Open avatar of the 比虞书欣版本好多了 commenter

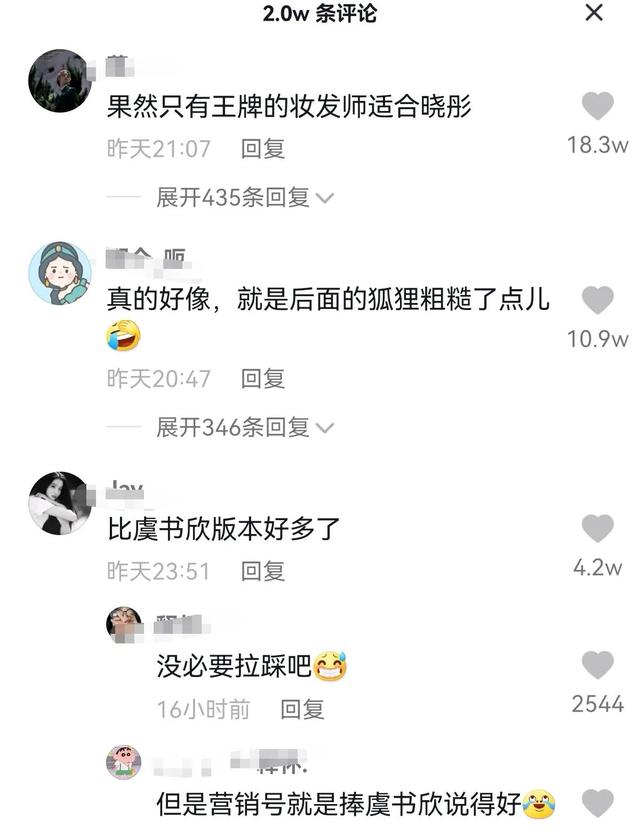60,503
